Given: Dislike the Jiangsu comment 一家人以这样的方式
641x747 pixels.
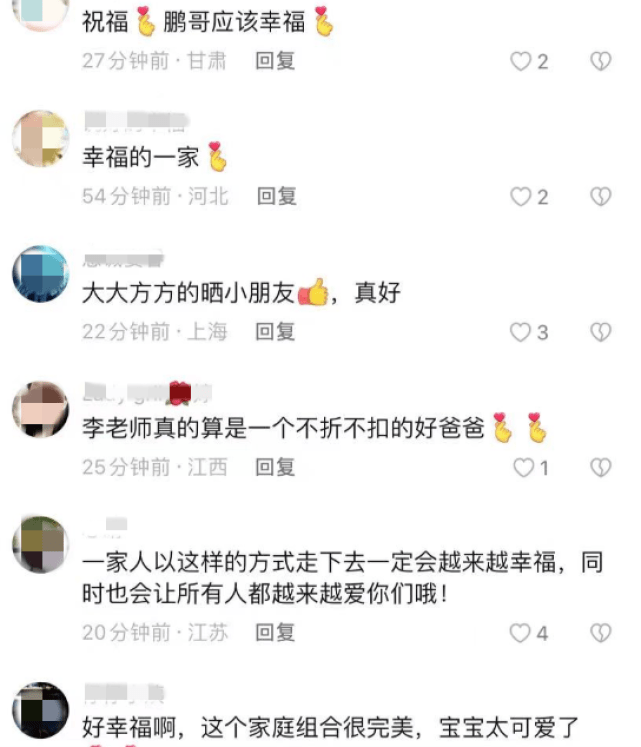Looking at the screenshot, I should click(x=599, y=633).
